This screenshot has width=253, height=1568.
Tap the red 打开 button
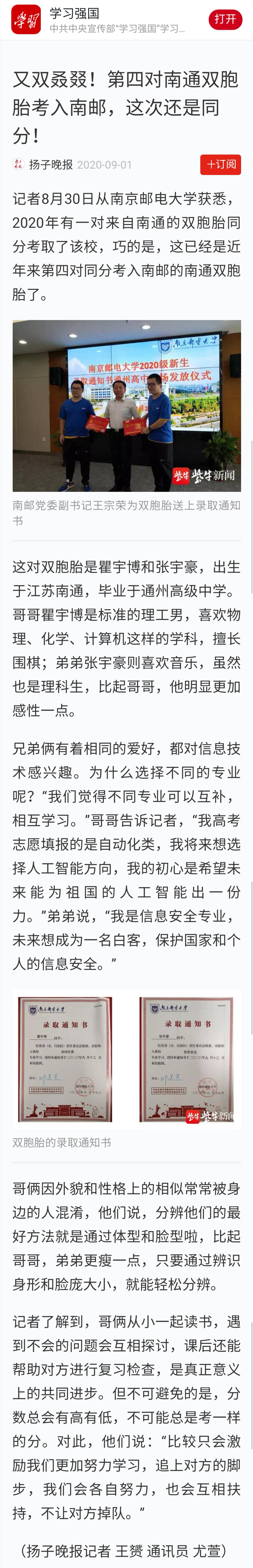(225, 19)
